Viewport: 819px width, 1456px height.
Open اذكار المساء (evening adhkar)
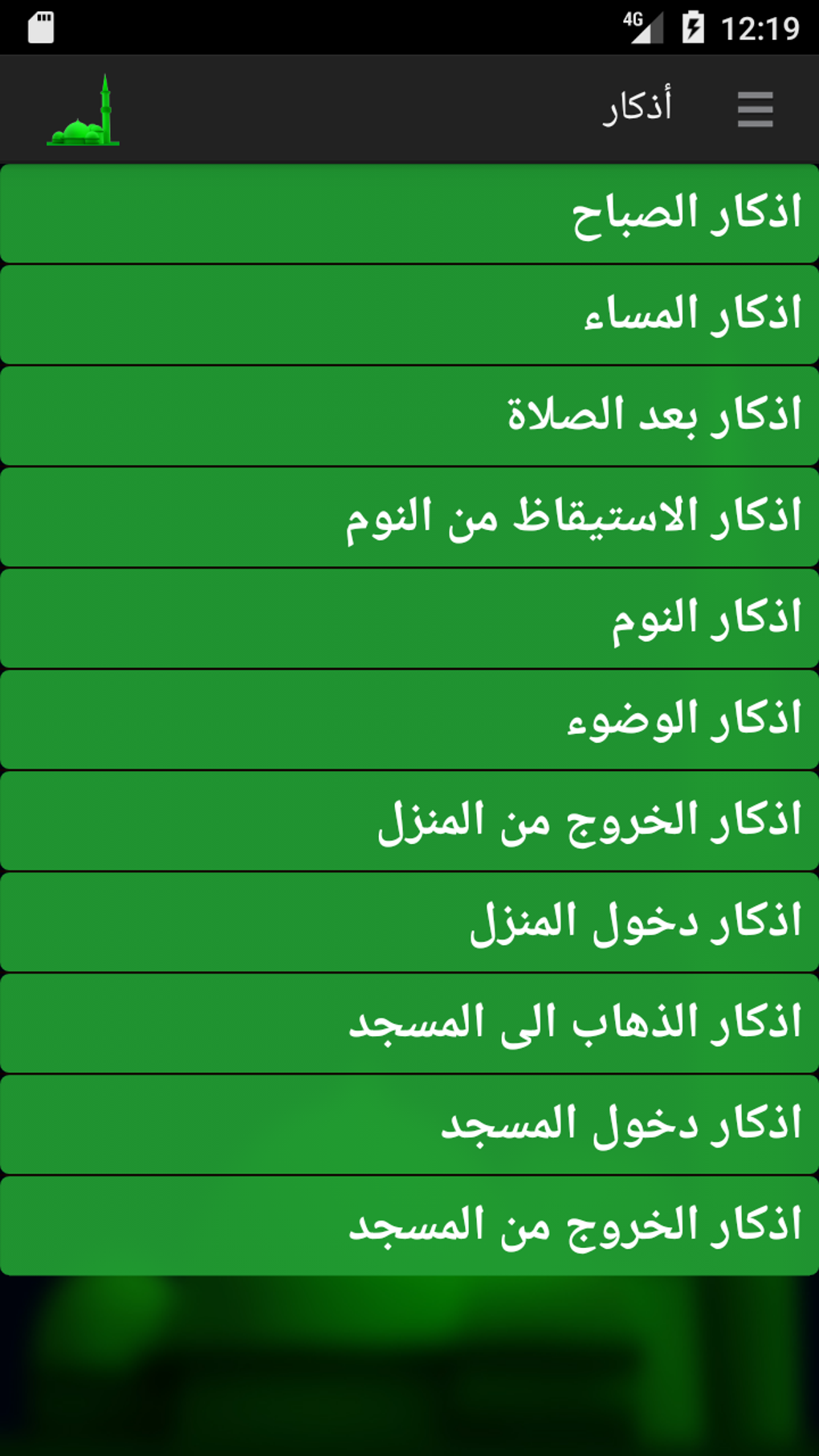409,315
